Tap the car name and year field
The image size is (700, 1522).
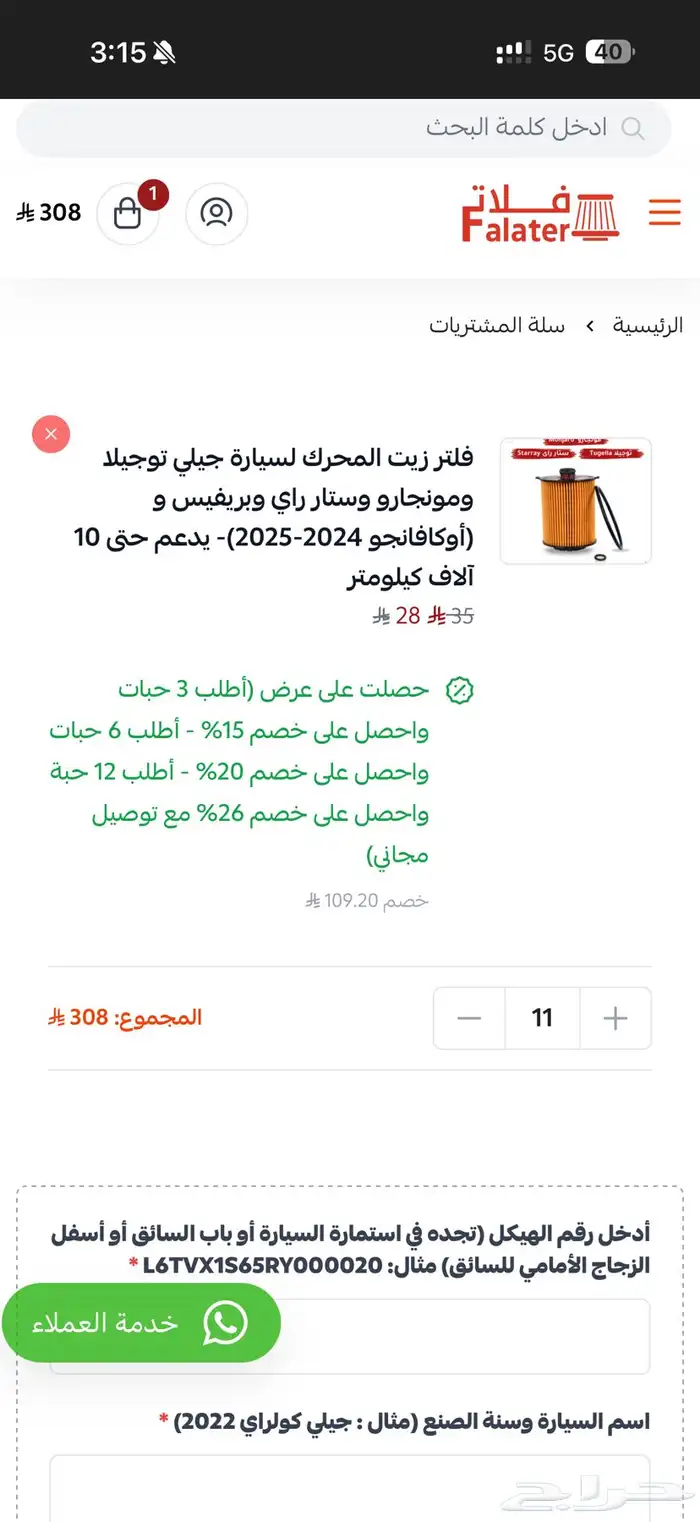(350, 1490)
